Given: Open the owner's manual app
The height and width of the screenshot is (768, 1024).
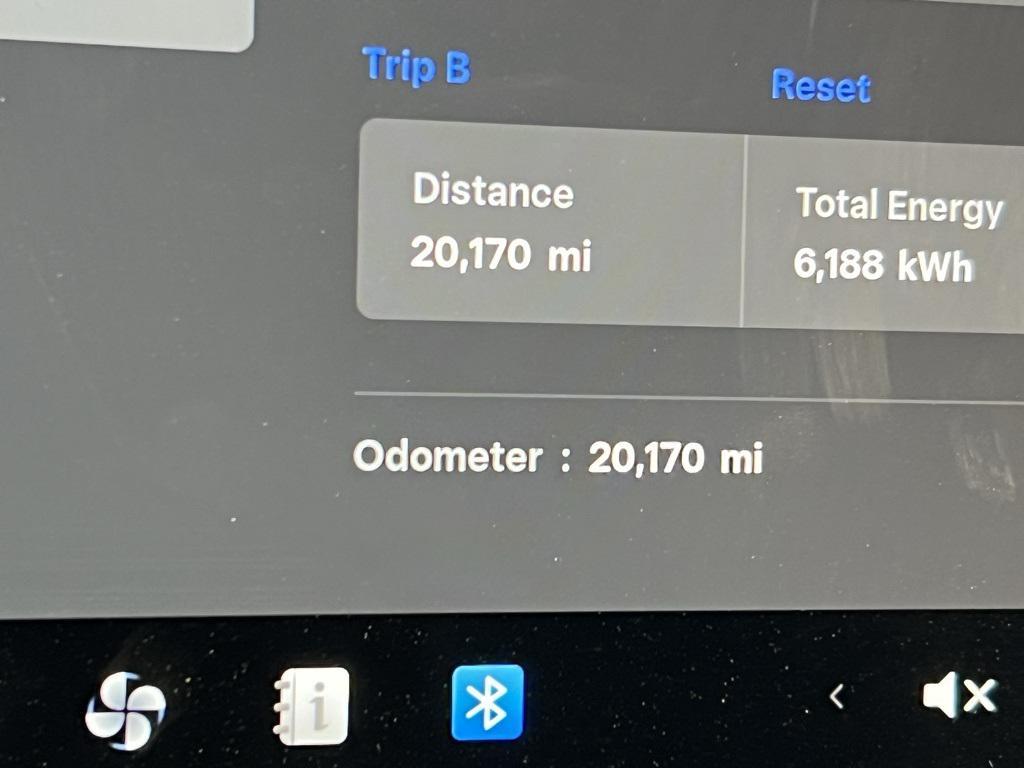Looking at the screenshot, I should [x=312, y=706].
